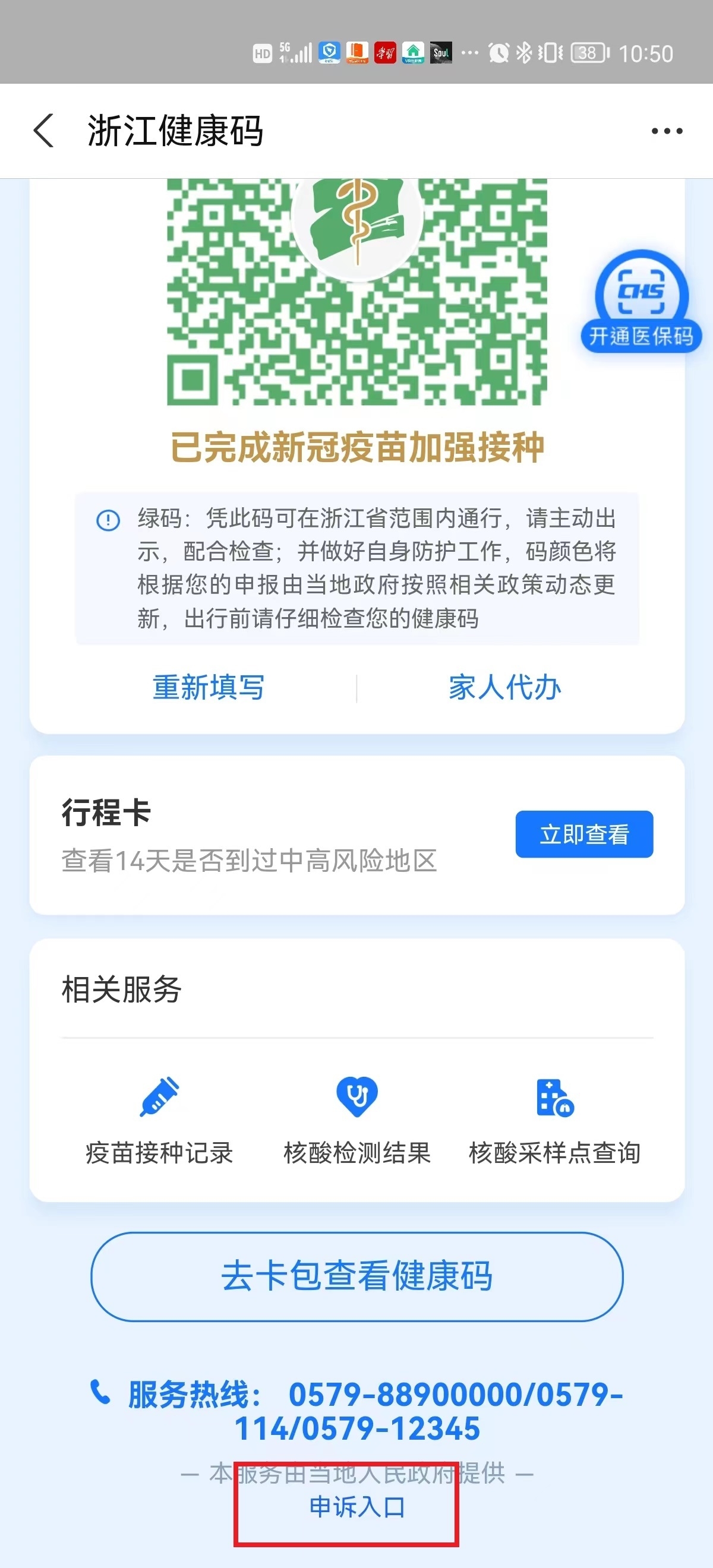Image resolution: width=713 pixels, height=1568 pixels.
Task: Open the three-dot overflow menu
Action: click(667, 131)
